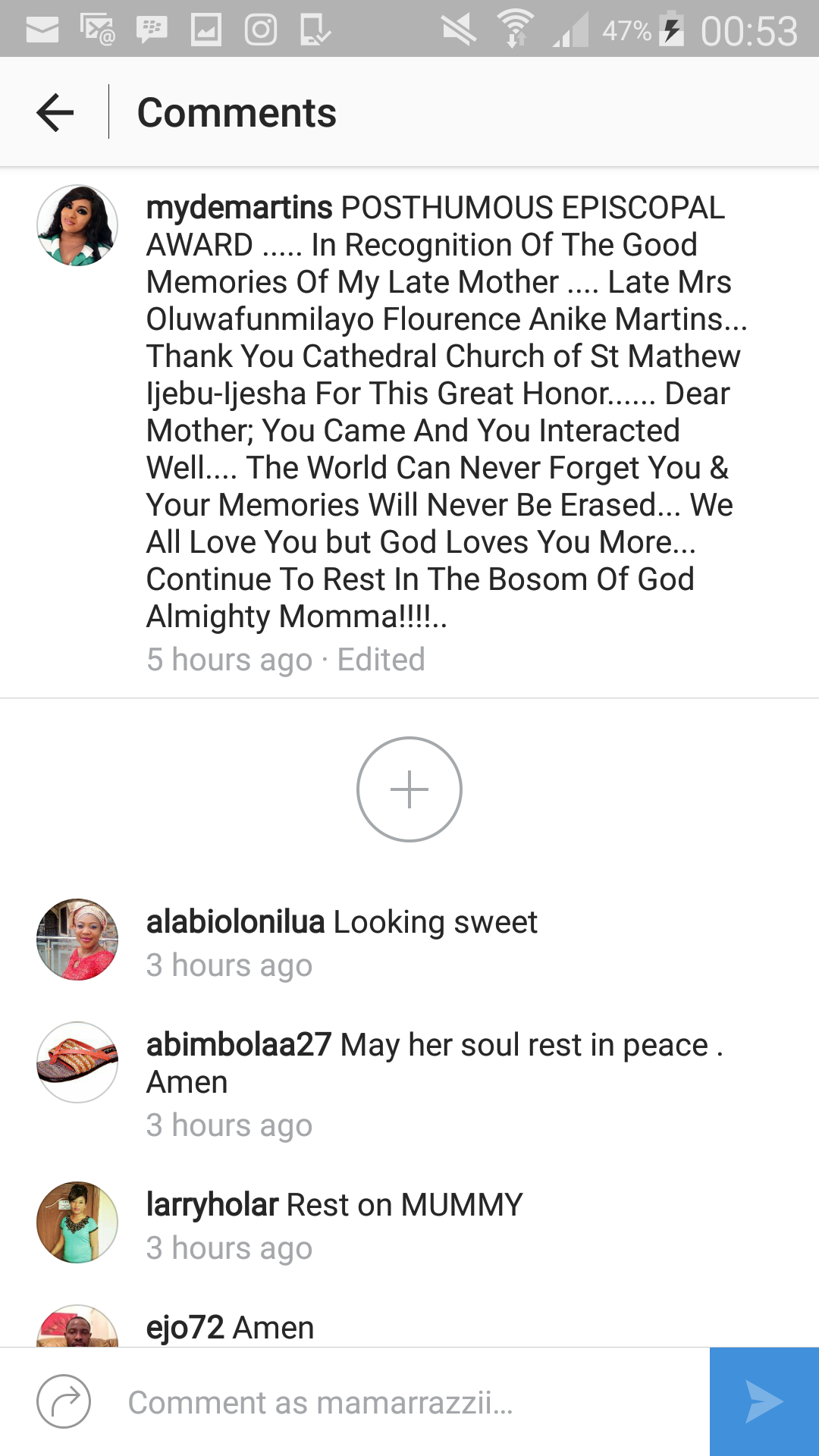Viewport: 819px width, 1456px height.
Task: View larryholar's profile picture
Action: tap(77, 1222)
